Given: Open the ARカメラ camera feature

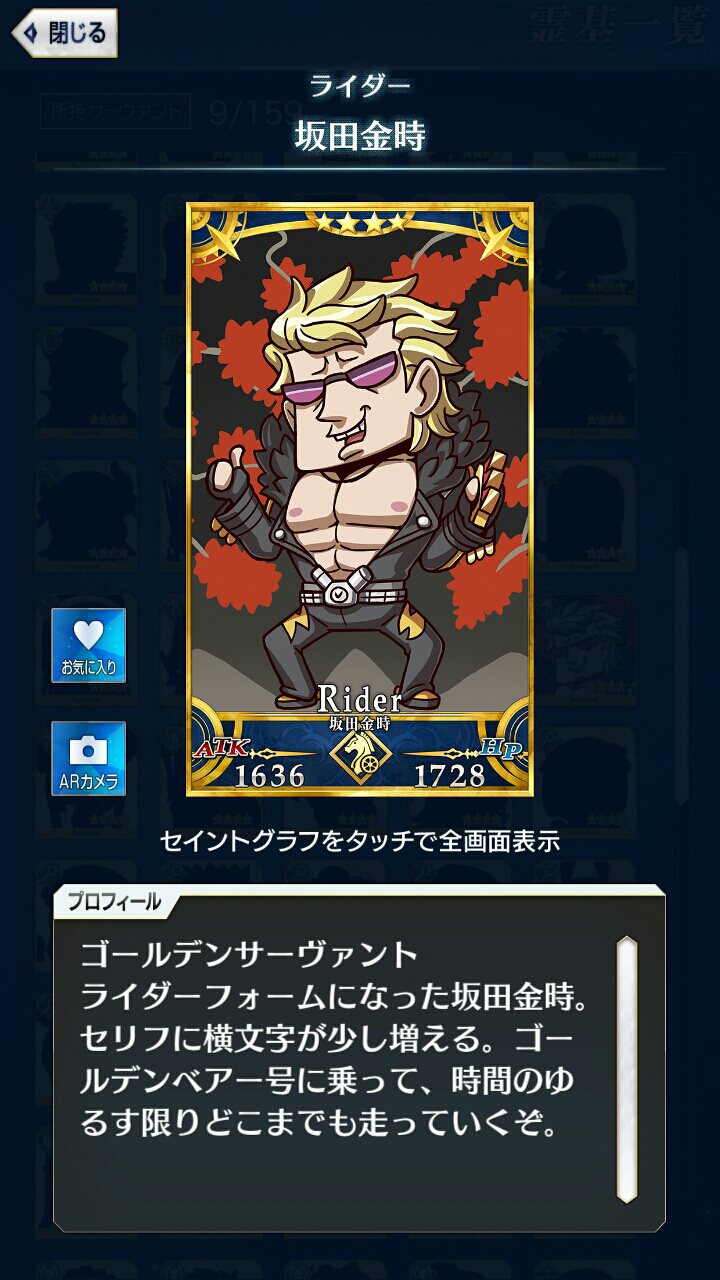Looking at the screenshot, I should coord(89,759).
